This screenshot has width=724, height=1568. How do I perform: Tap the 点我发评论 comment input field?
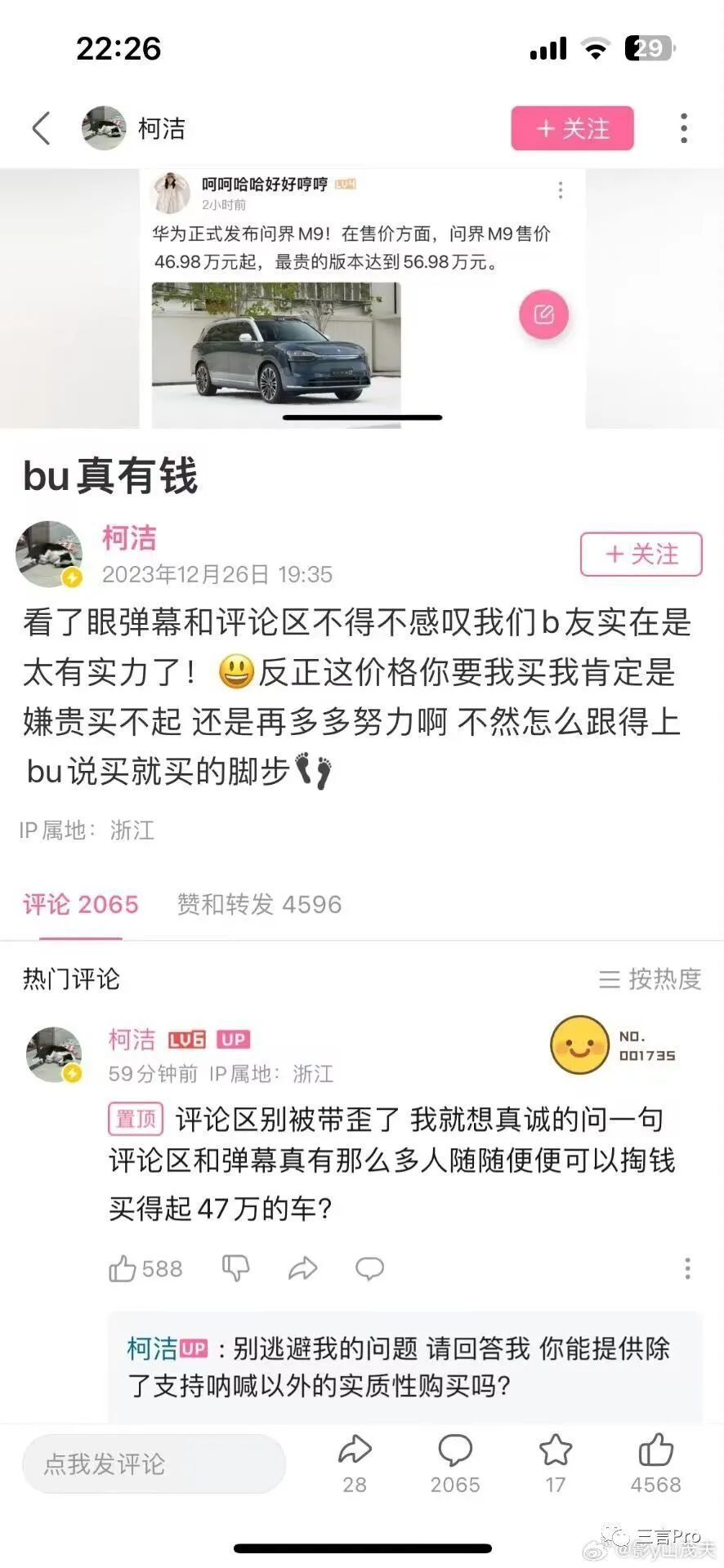tap(154, 1464)
